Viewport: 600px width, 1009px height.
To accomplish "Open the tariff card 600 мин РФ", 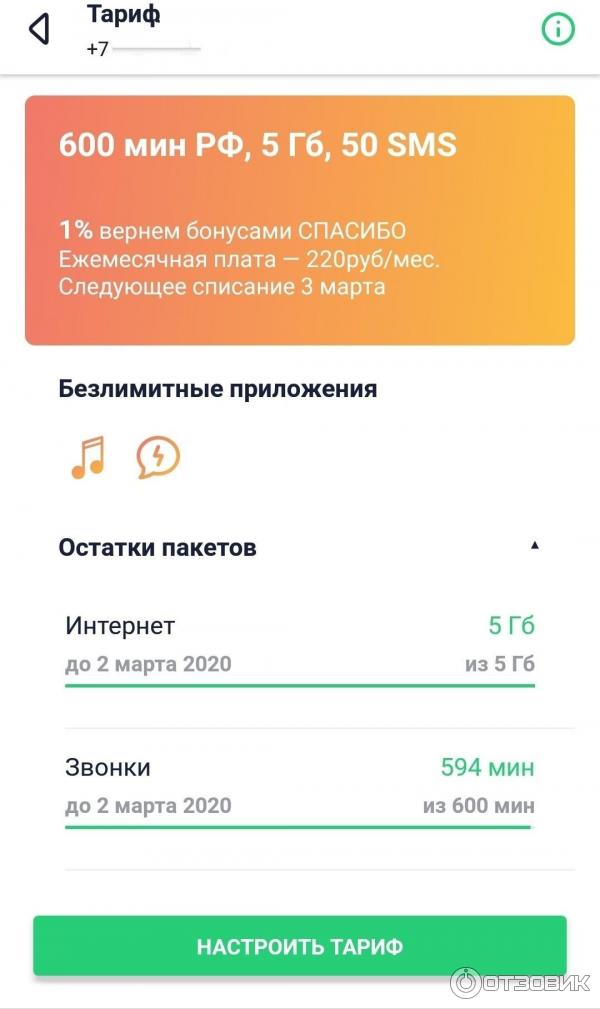I will [300, 220].
